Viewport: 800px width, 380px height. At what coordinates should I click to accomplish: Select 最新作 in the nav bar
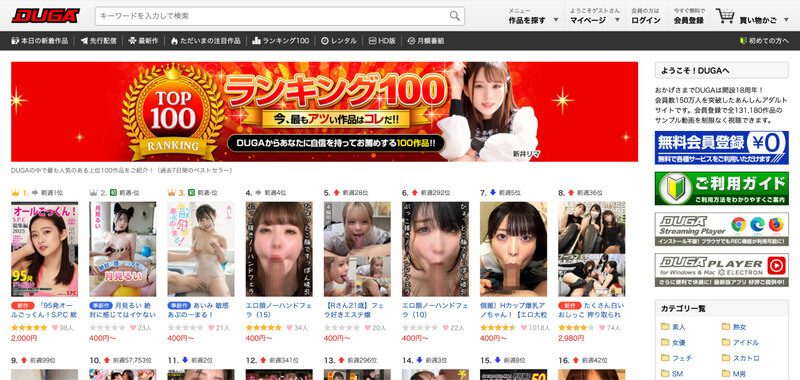(143, 41)
